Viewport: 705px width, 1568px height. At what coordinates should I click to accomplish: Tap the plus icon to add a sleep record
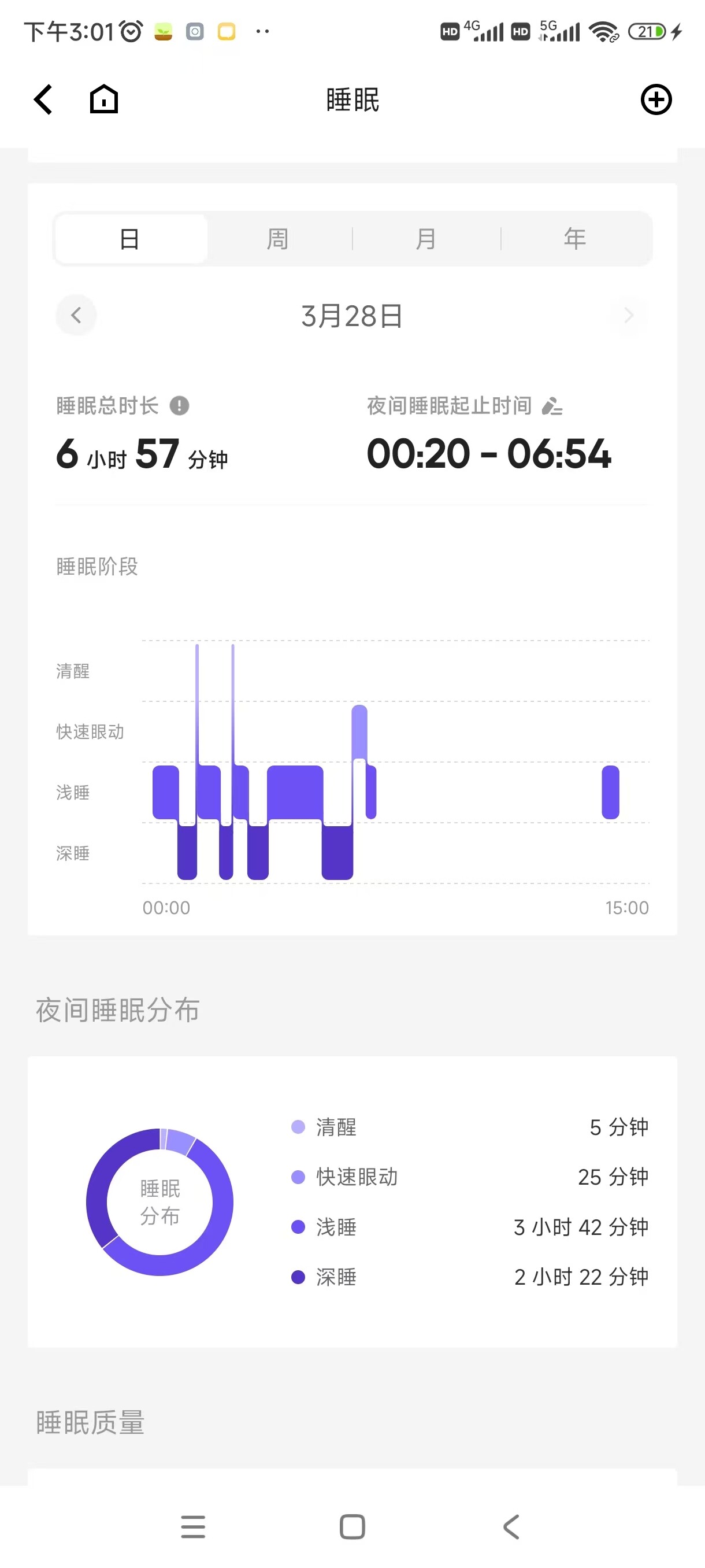pyautogui.click(x=656, y=100)
